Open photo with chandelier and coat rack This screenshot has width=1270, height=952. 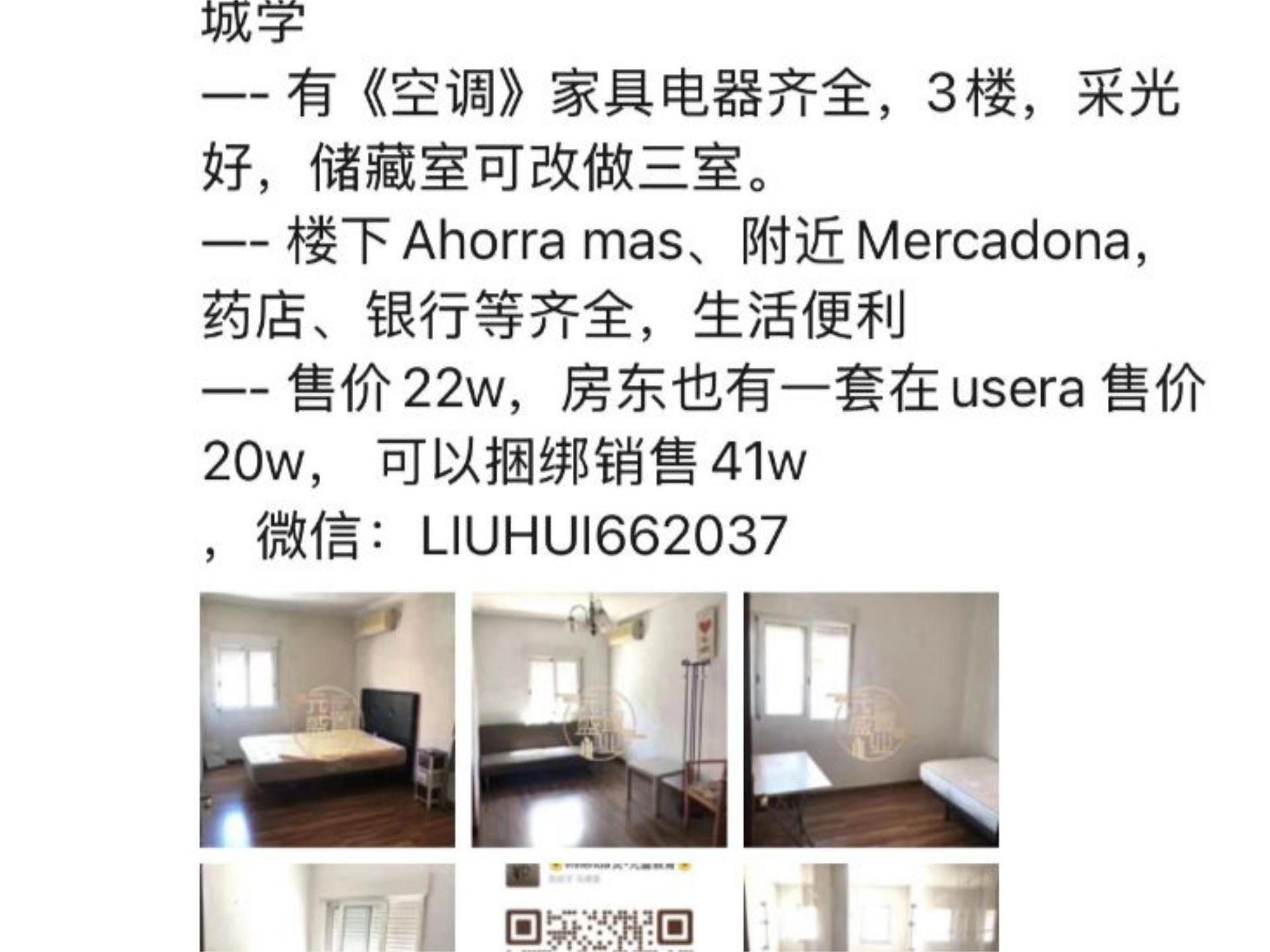599,719
